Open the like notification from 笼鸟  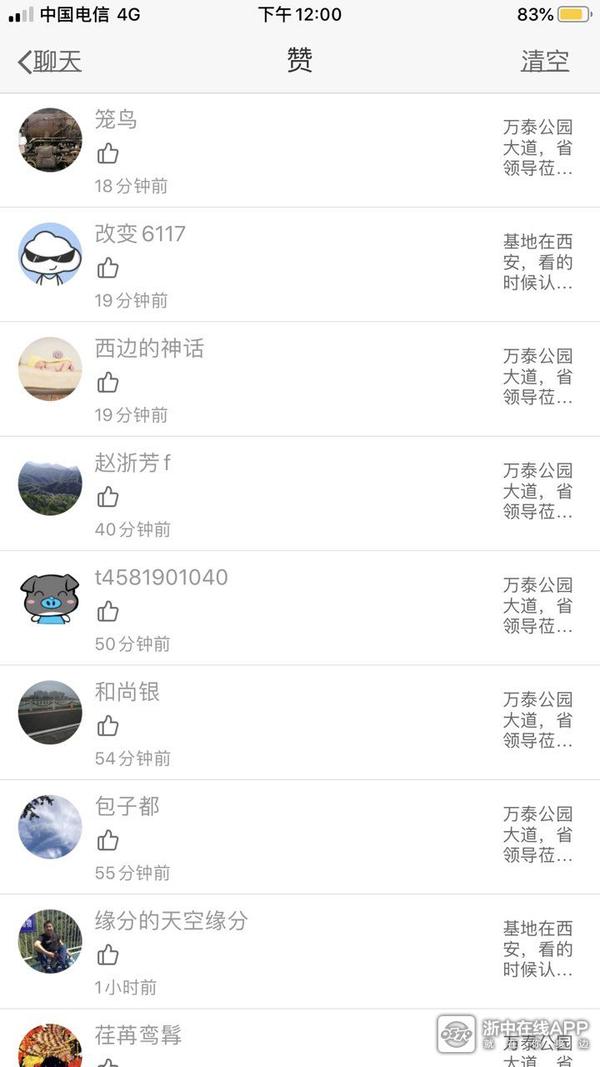tap(300, 151)
